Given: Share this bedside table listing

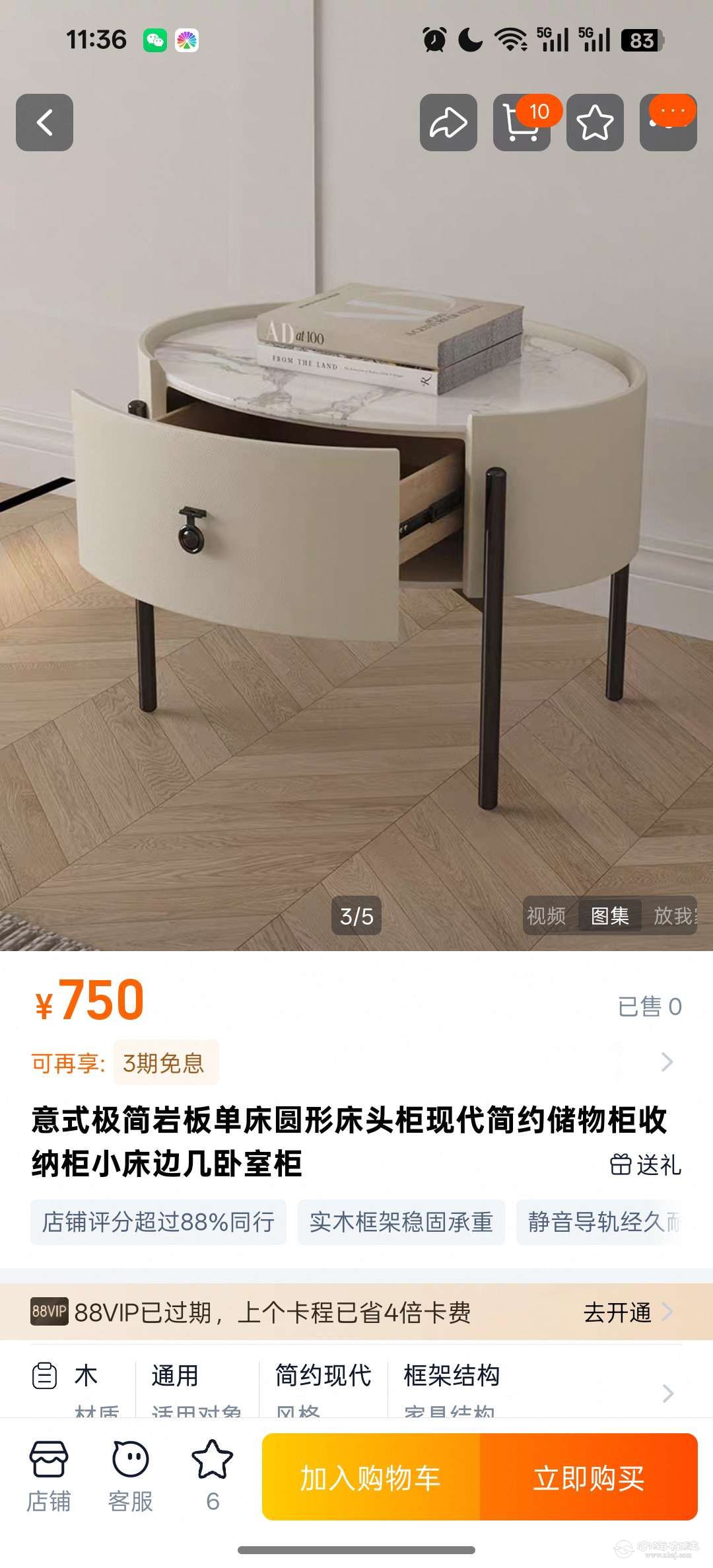Looking at the screenshot, I should tap(448, 123).
